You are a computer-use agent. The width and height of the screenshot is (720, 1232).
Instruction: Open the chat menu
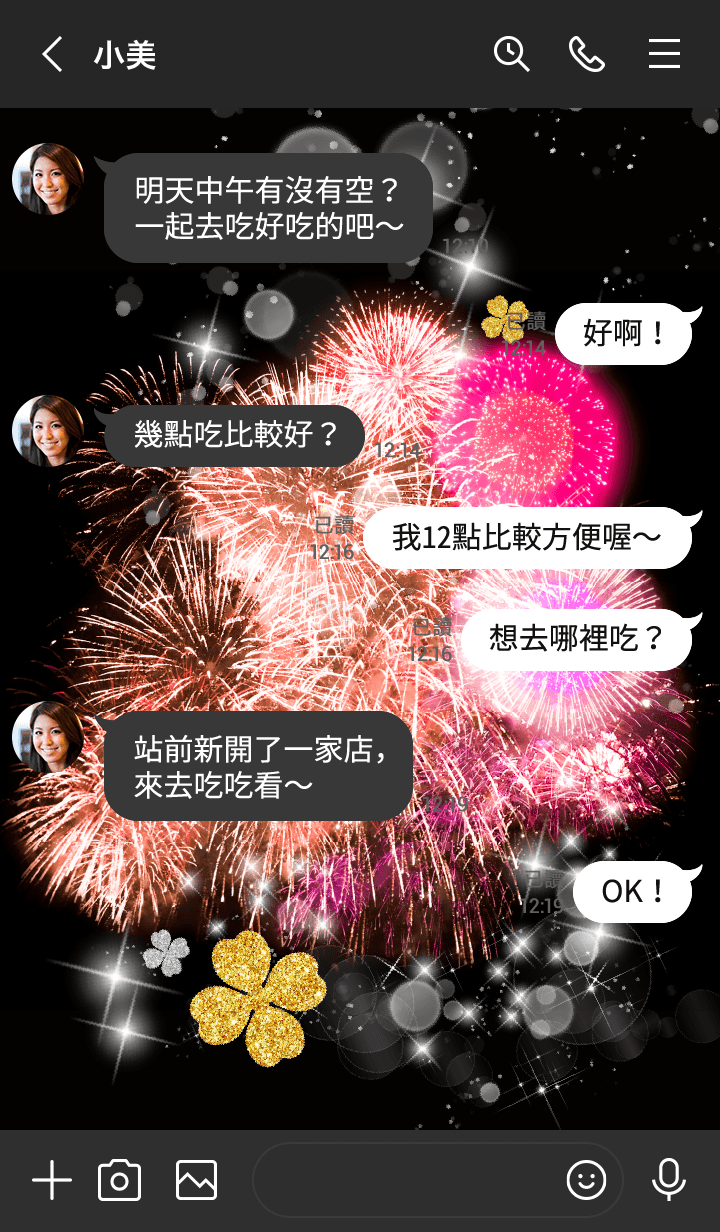tap(664, 54)
